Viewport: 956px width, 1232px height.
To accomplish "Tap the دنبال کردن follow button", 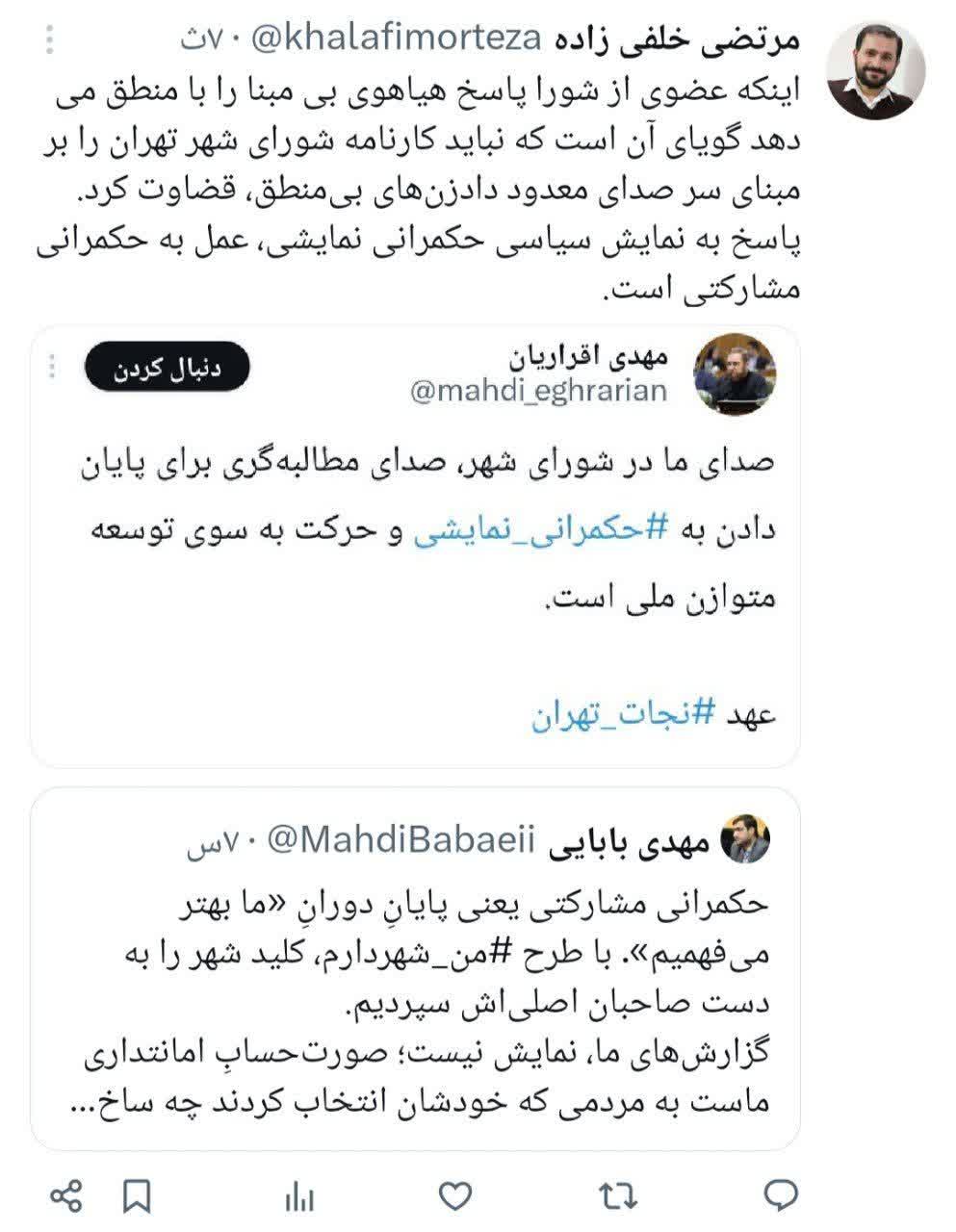I will tap(168, 371).
